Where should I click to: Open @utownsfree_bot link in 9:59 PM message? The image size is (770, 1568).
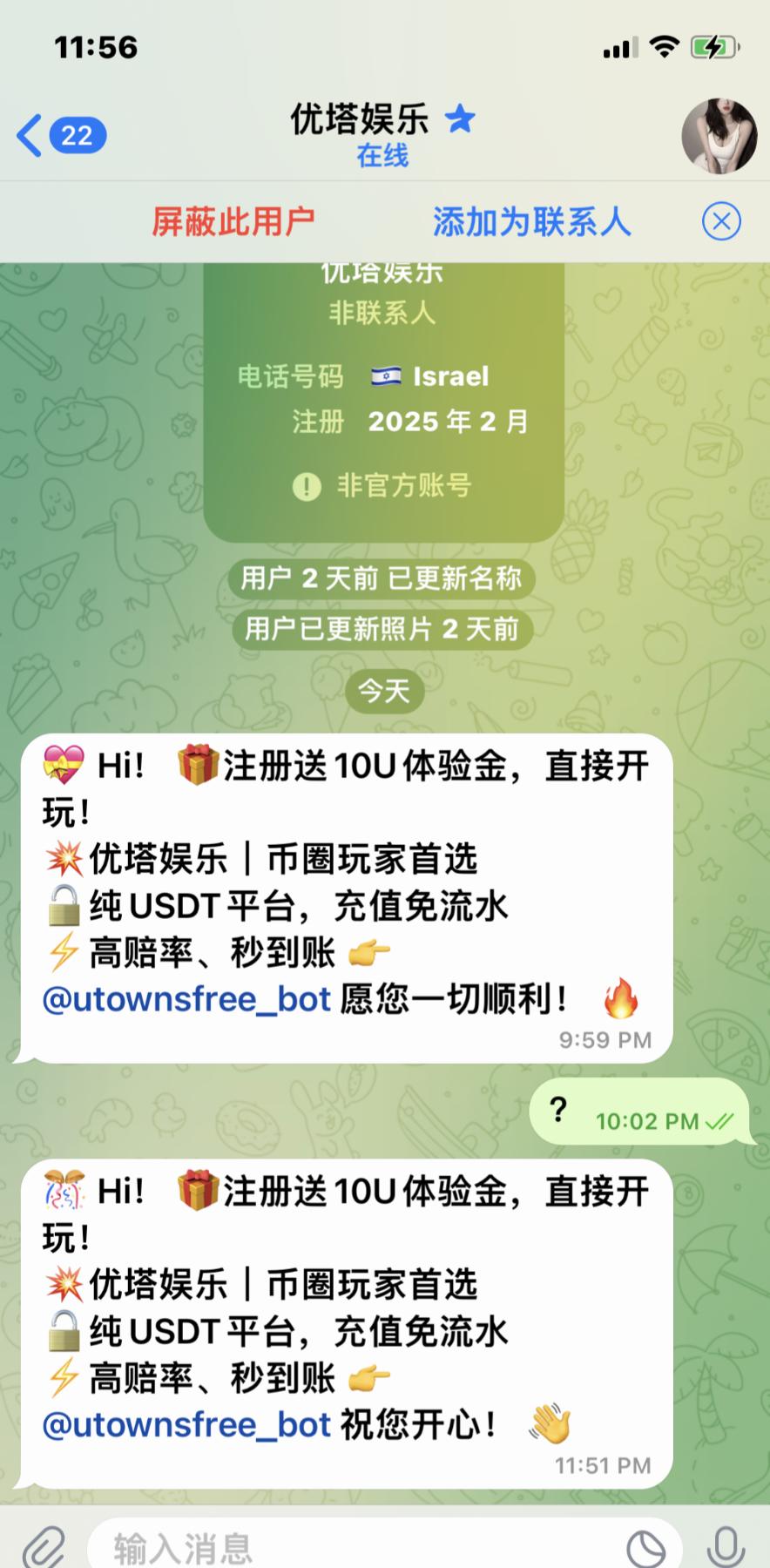186,999
